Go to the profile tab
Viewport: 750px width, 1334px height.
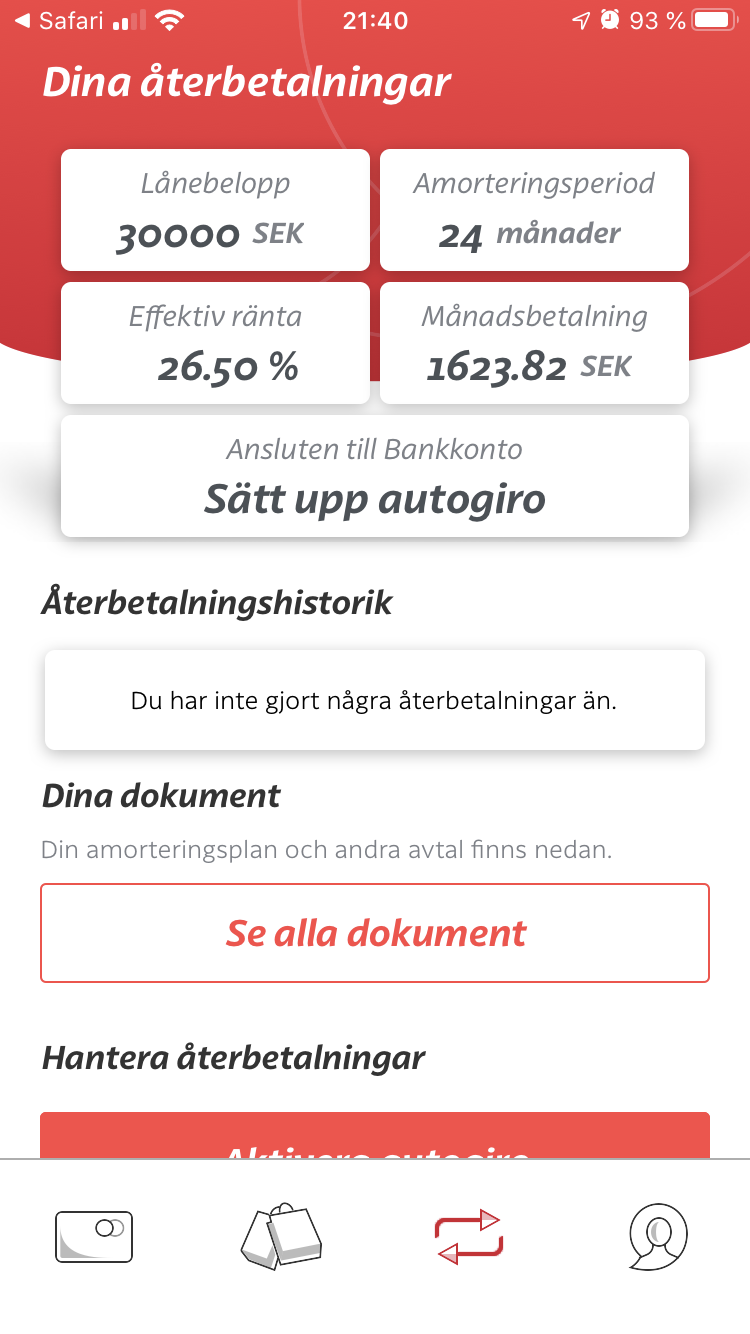point(658,1237)
